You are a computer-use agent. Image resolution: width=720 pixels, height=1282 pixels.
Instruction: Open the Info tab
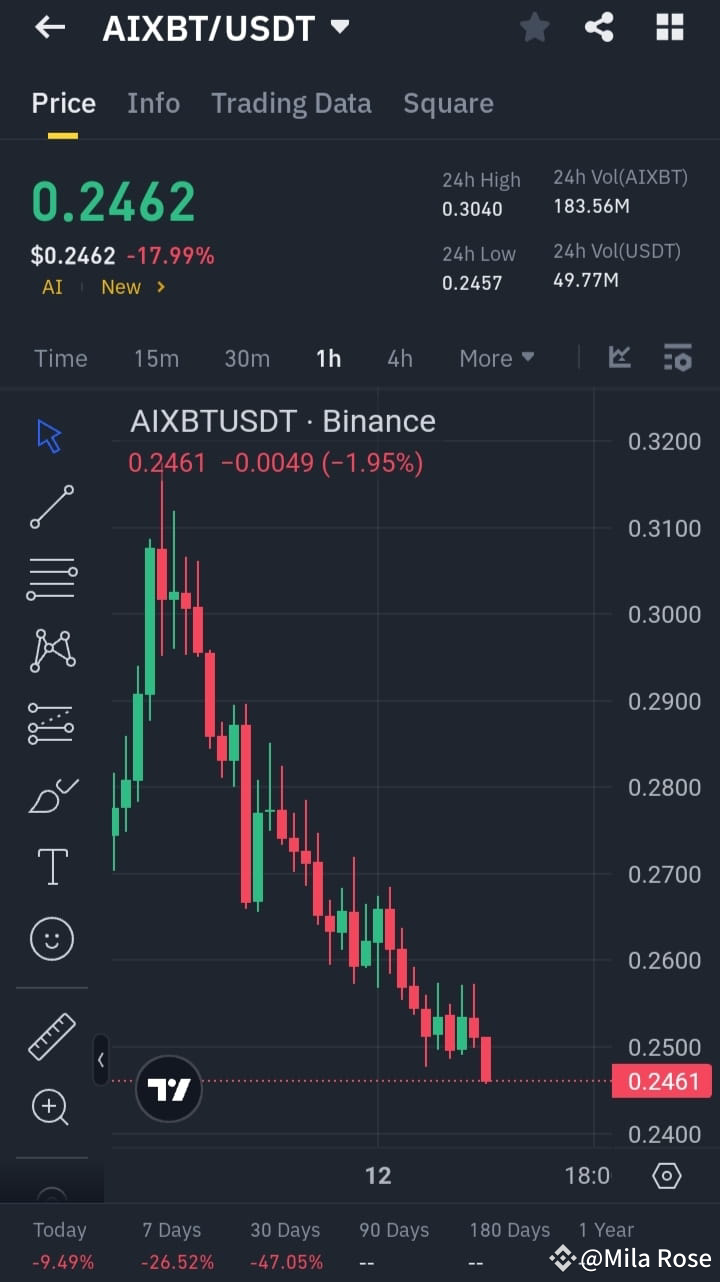(x=153, y=103)
